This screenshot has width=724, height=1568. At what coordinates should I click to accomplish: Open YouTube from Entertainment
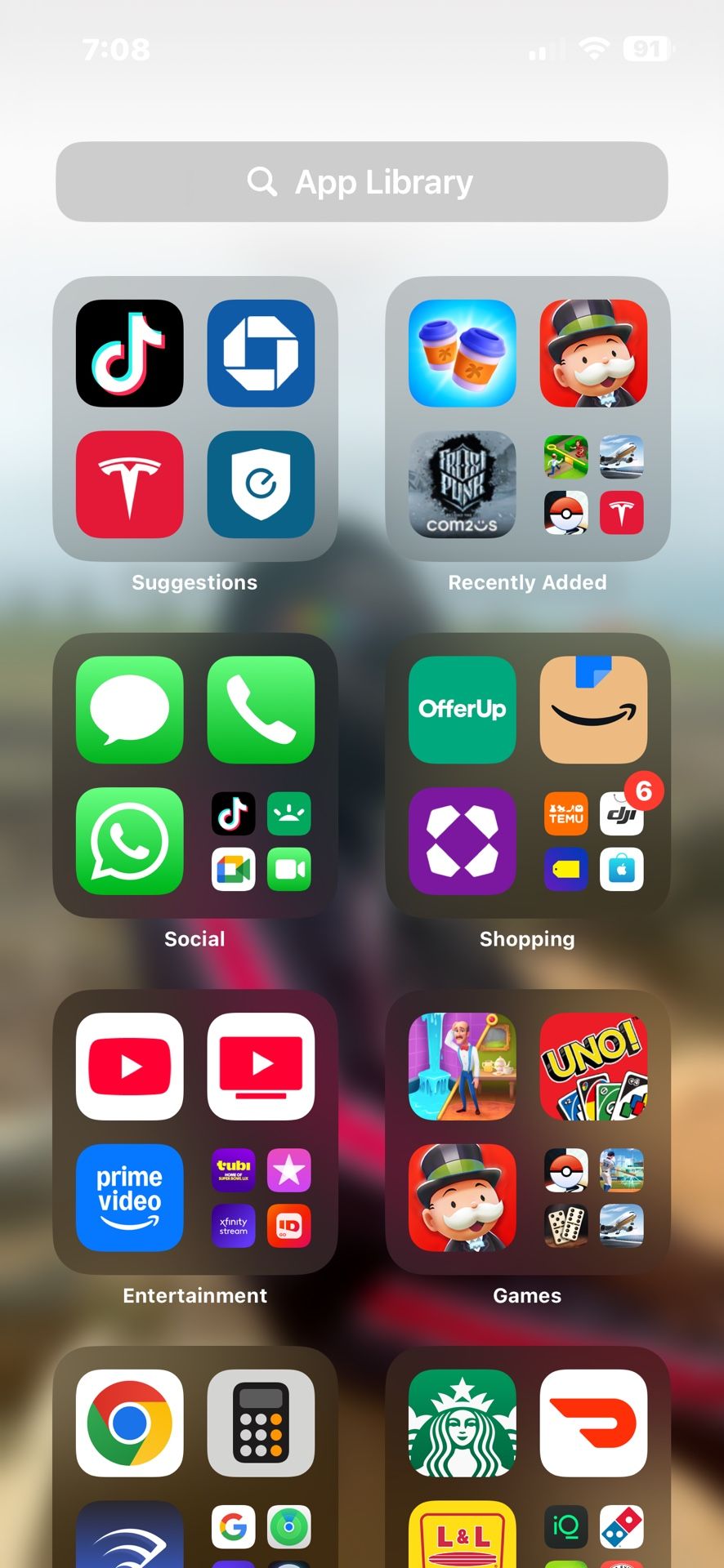coord(129,1066)
